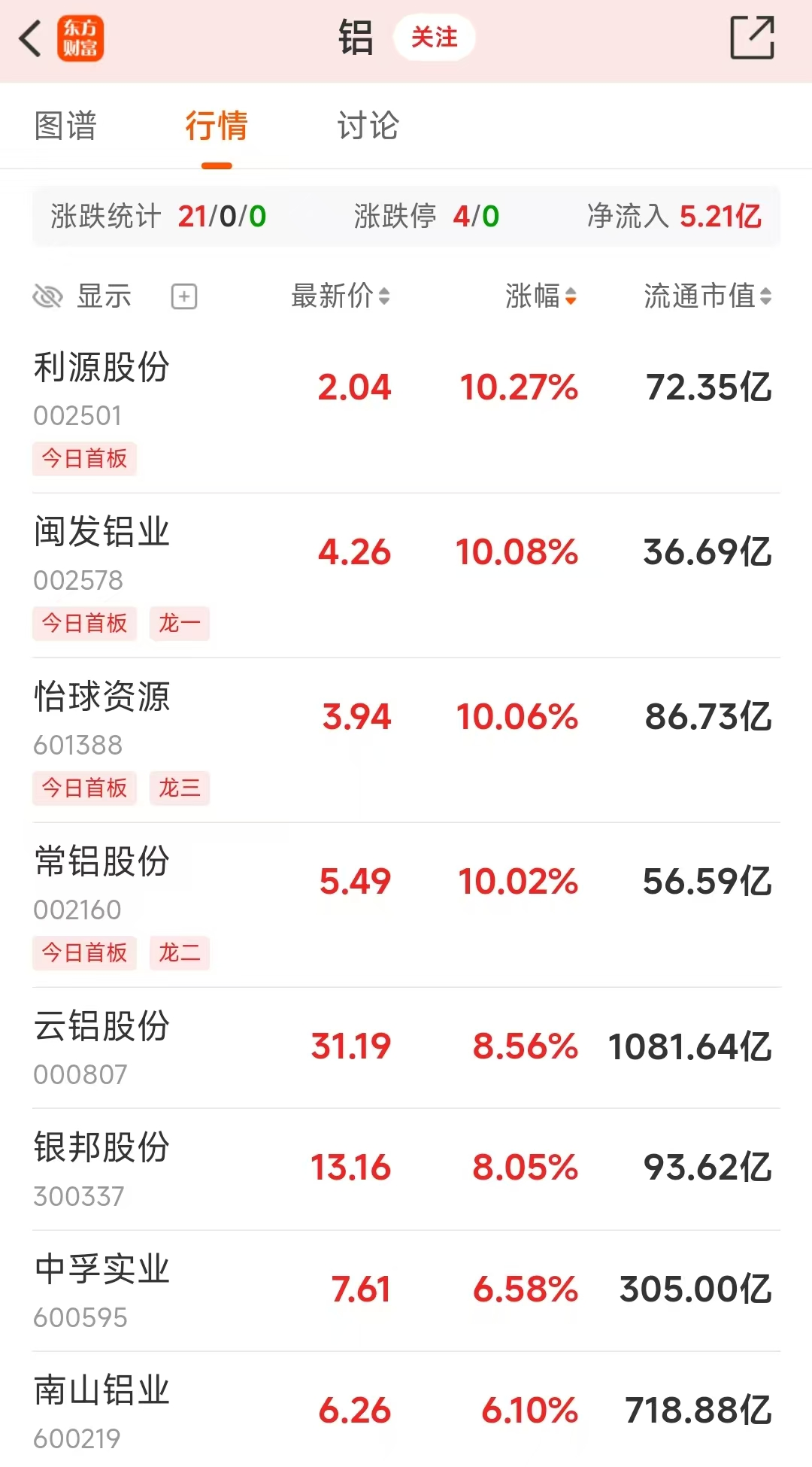Tap the back arrow at top left
The image size is (812, 1467).
[x=32, y=38]
